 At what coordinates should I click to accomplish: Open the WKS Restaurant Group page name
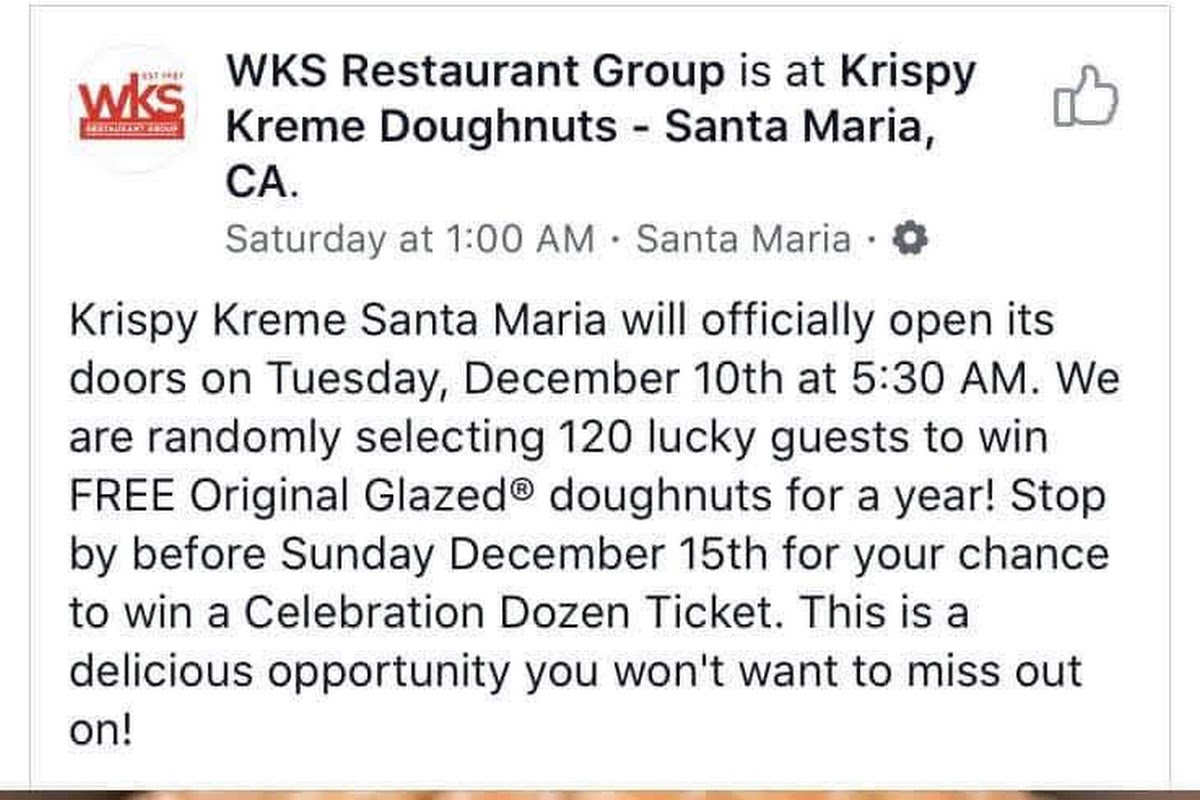click(x=475, y=75)
